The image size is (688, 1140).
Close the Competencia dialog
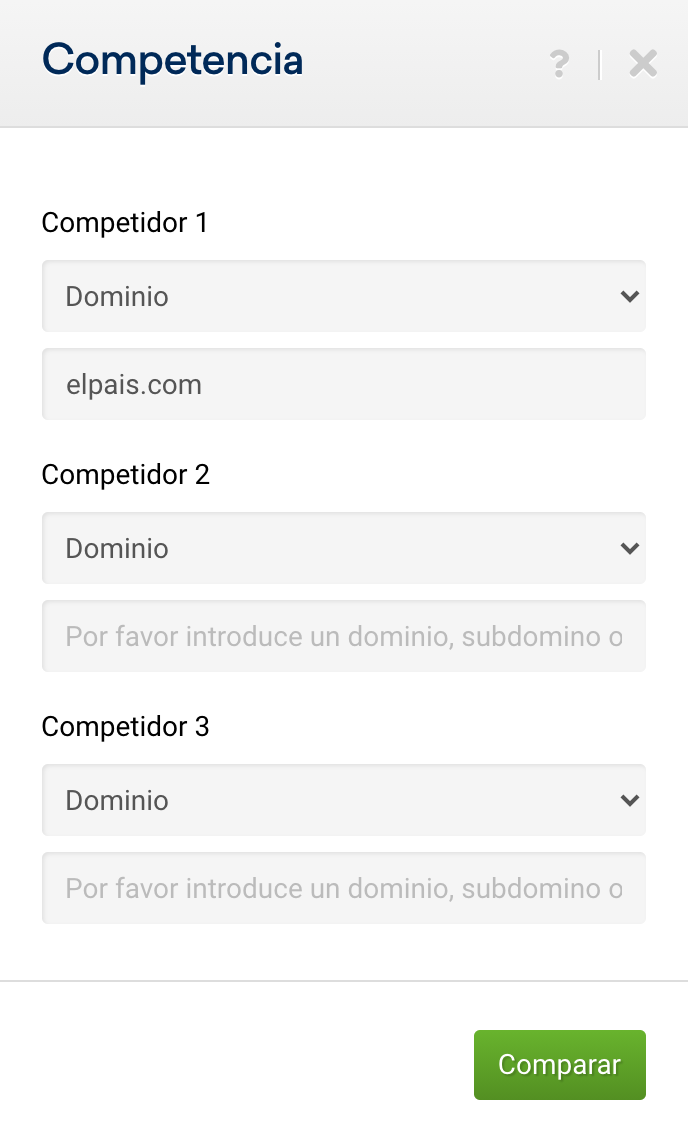pyautogui.click(x=643, y=64)
